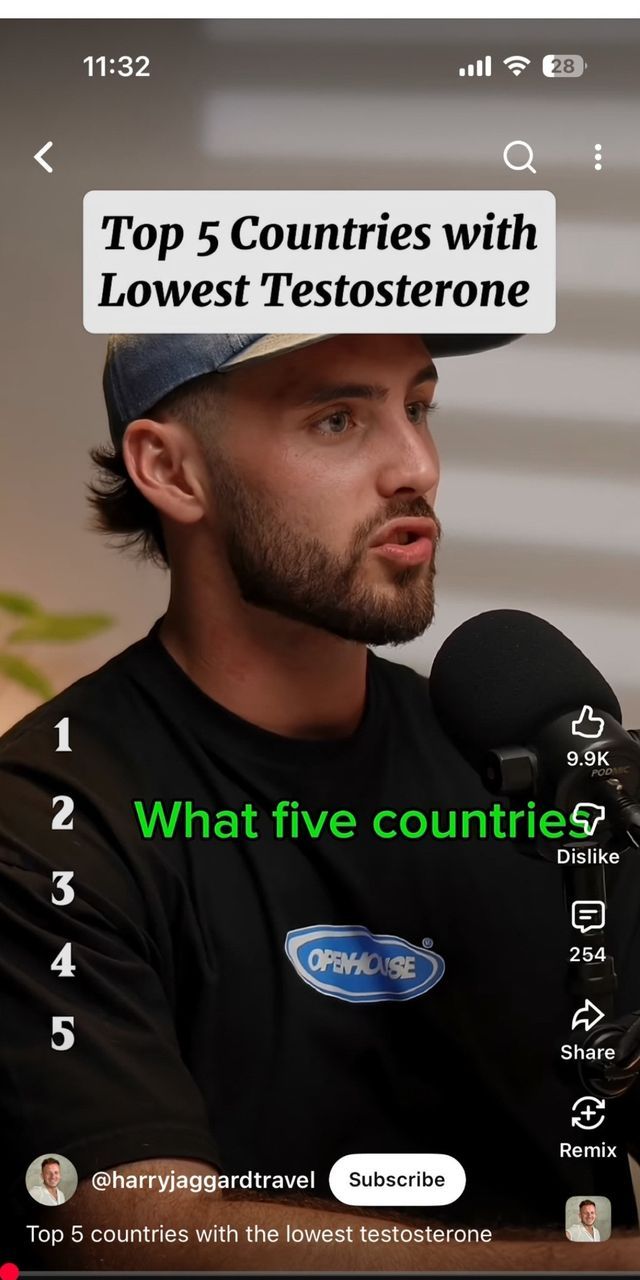Remix this Short
The height and width of the screenshot is (1280, 640).
(x=587, y=1114)
